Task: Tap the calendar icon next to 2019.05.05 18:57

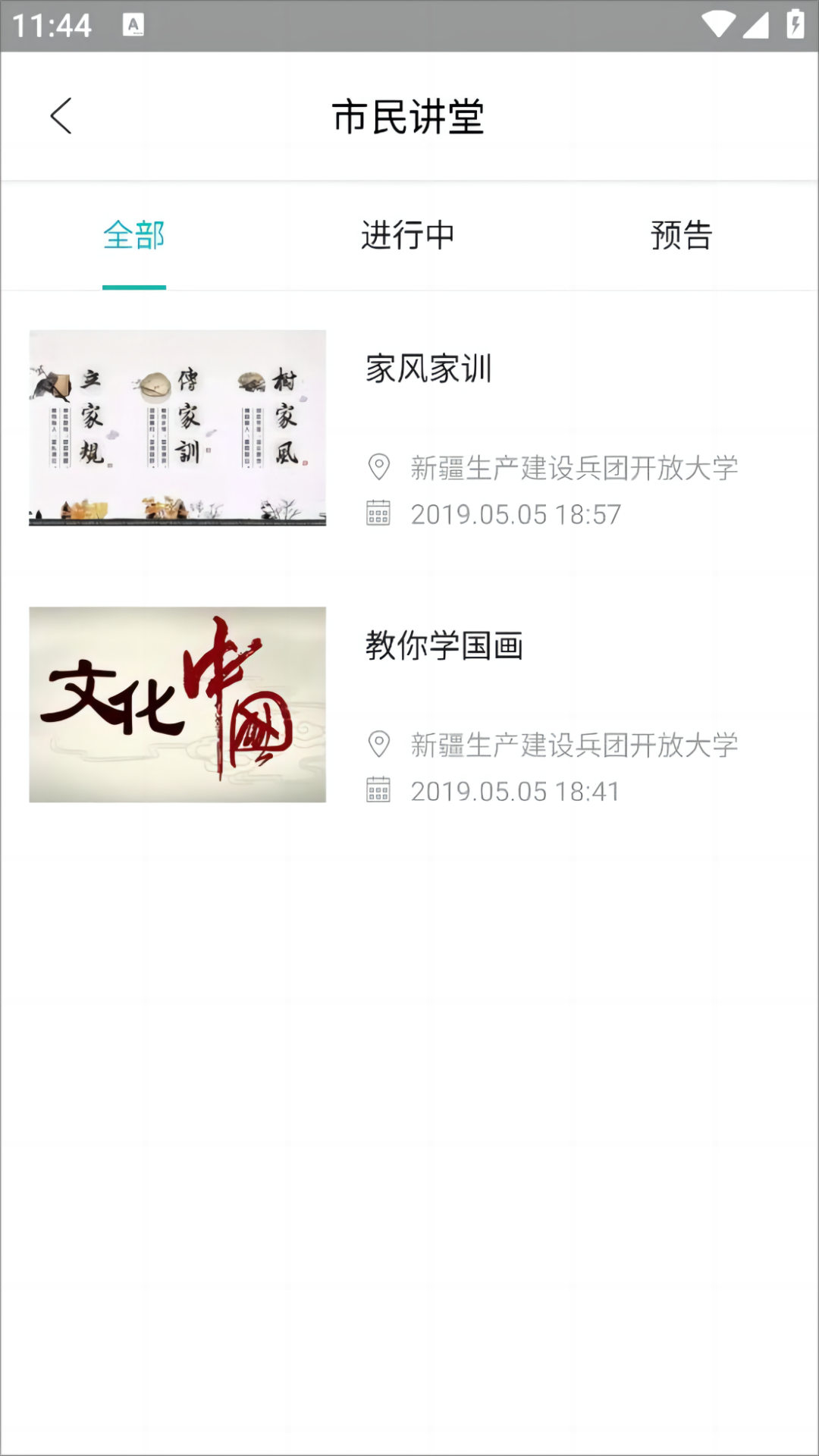Action: 379,514
